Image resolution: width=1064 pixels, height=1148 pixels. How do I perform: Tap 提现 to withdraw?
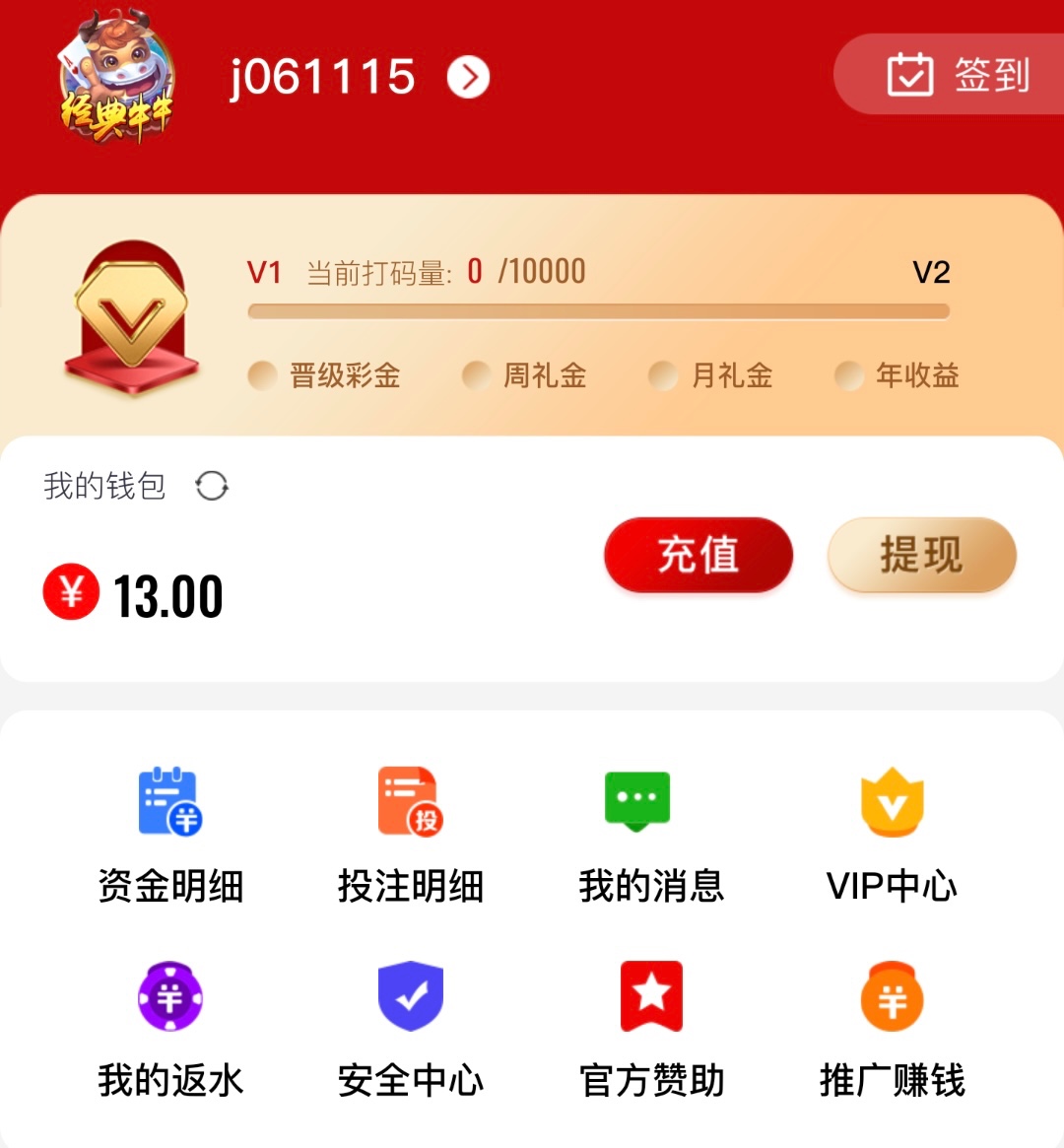(921, 555)
